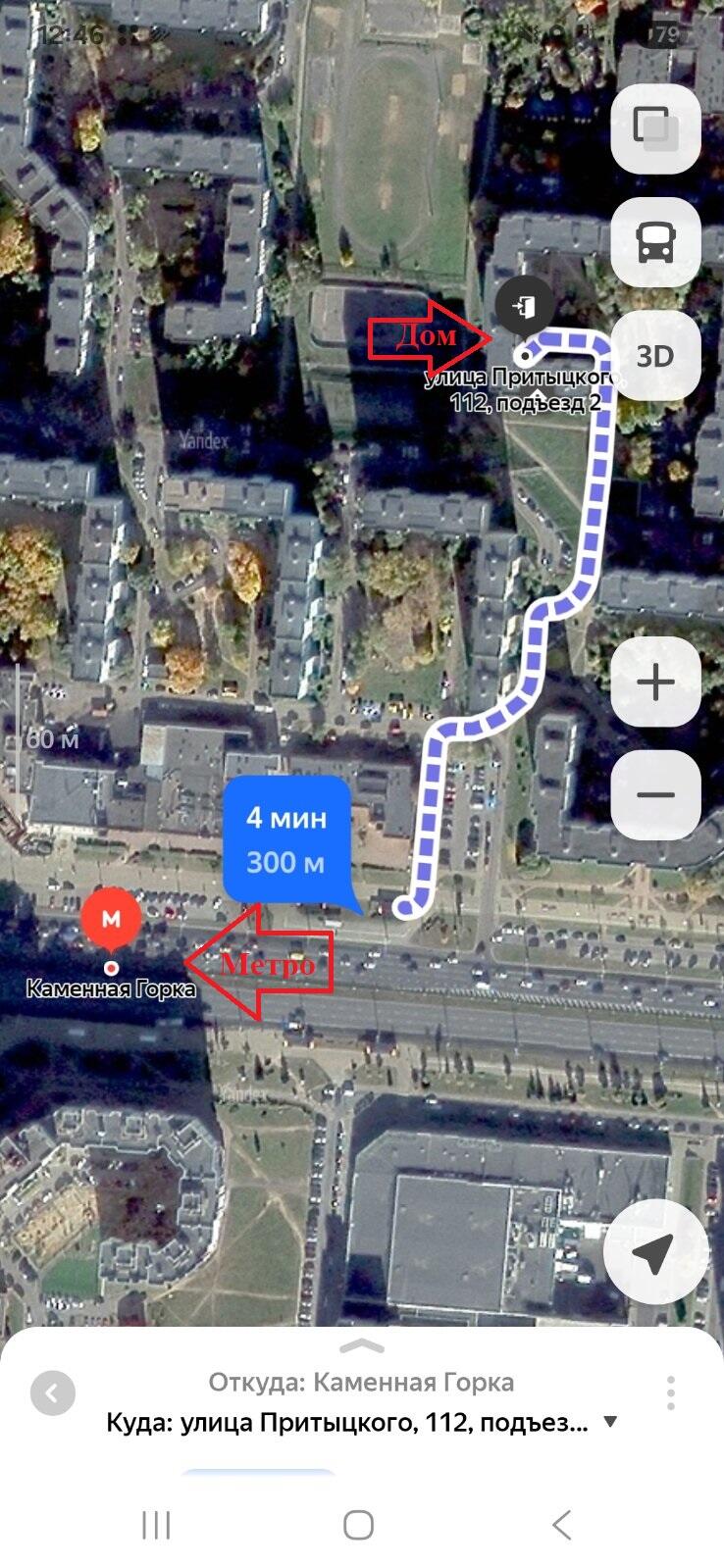The width and height of the screenshot is (724, 1568).
Task: Open recent apps from navigation bar
Action: (x=156, y=1524)
